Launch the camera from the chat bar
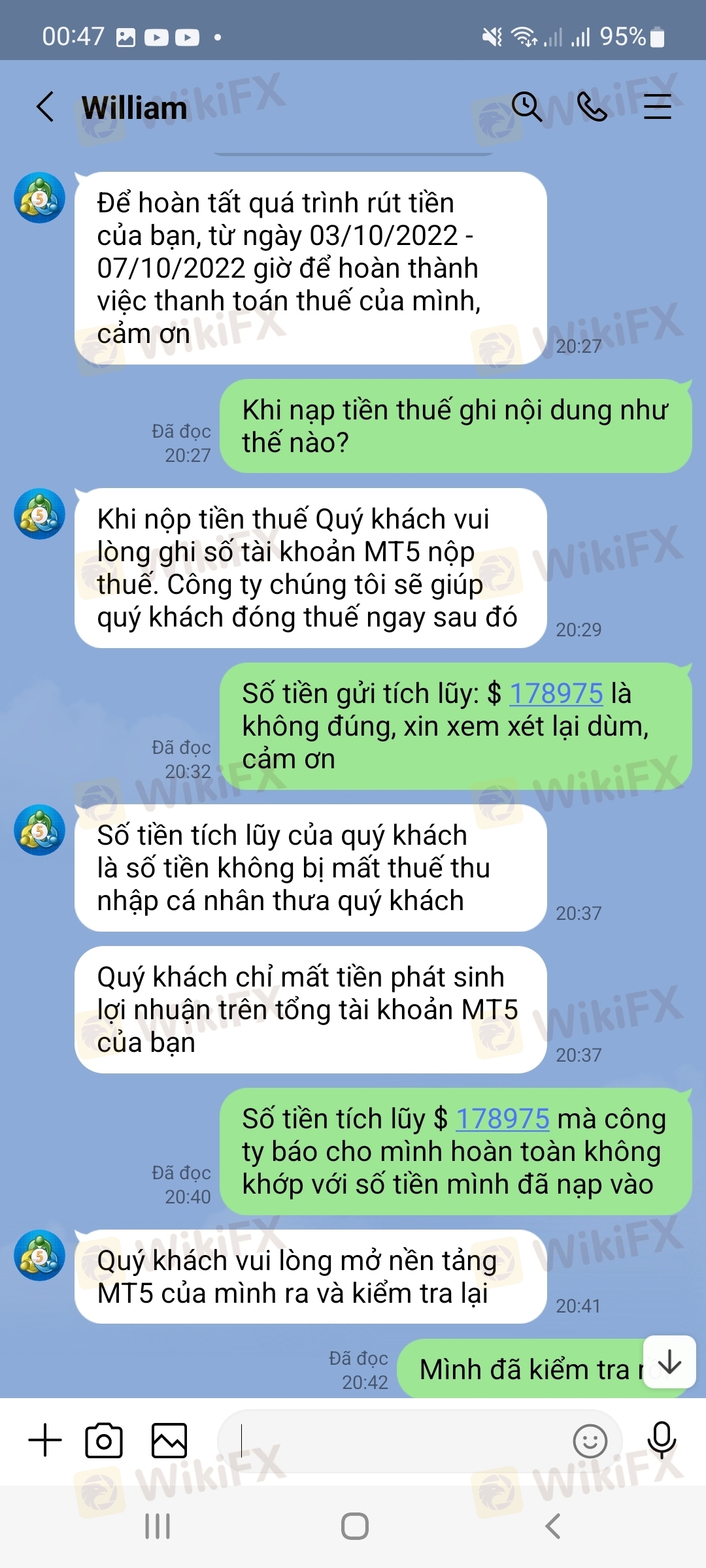Viewport: 706px width, 1568px height. [x=104, y=1441]
